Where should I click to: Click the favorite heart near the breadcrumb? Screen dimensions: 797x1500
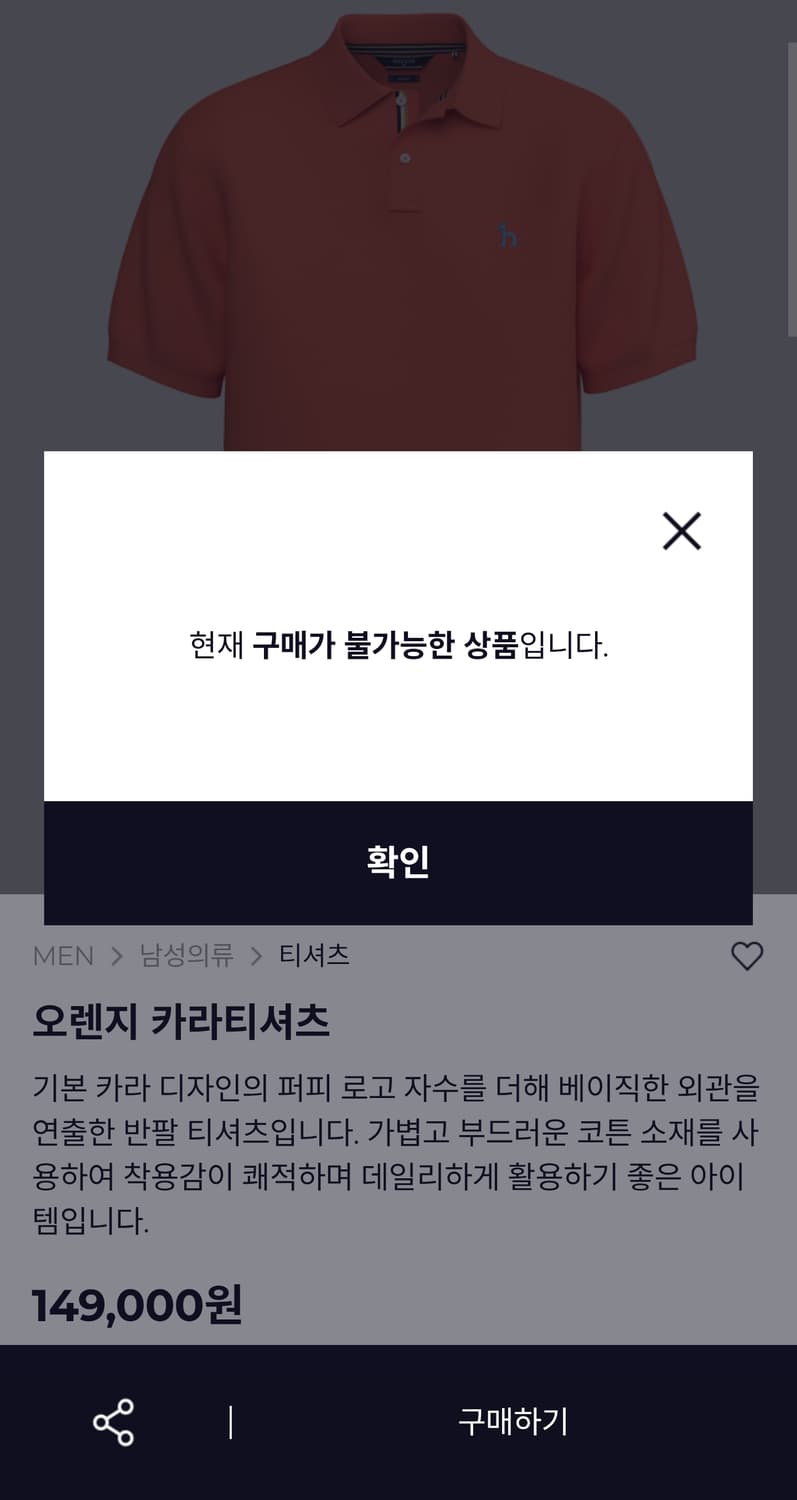[x=747, y=956]
